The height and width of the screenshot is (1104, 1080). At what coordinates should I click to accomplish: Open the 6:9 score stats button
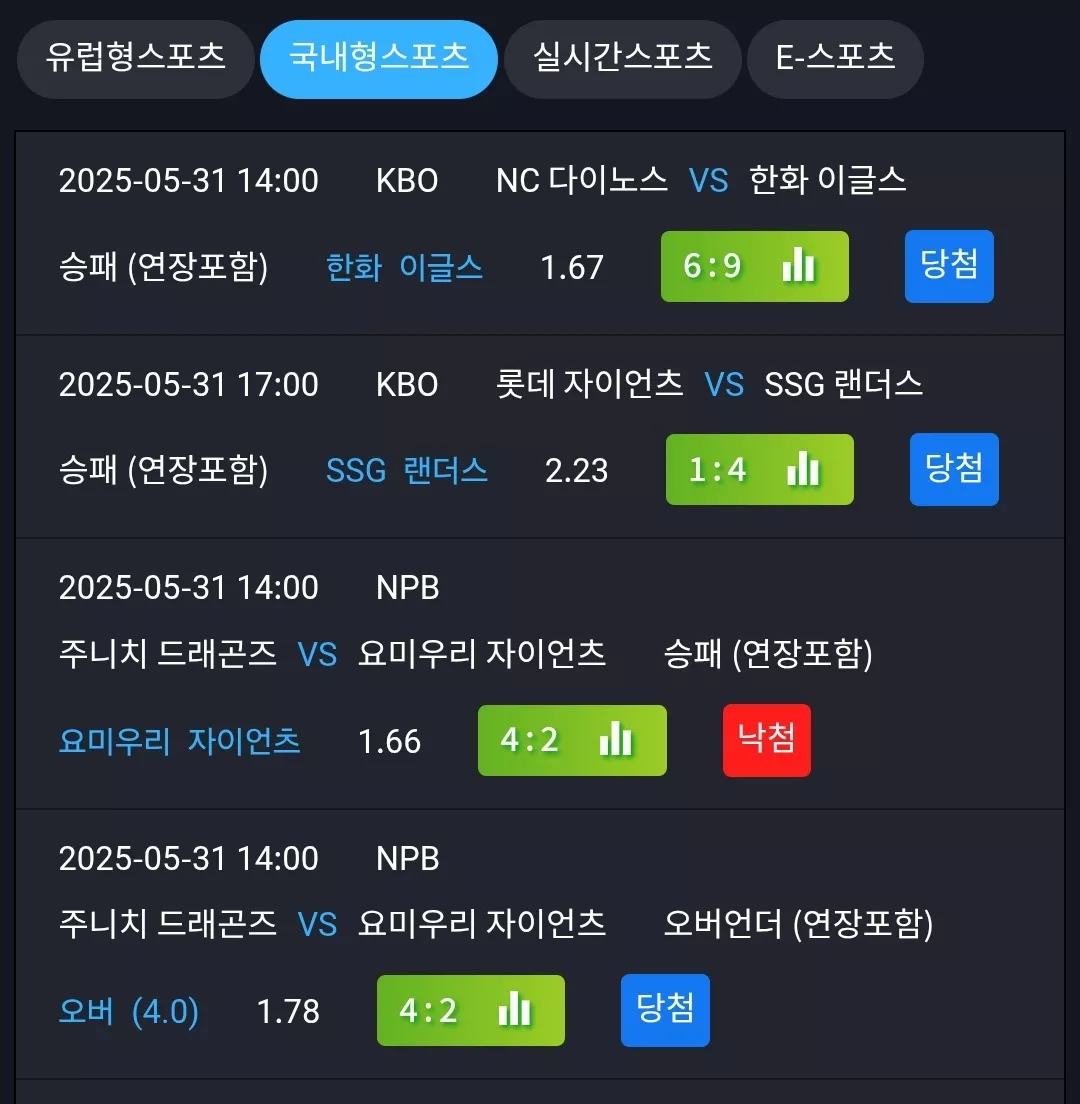point(754,266)
